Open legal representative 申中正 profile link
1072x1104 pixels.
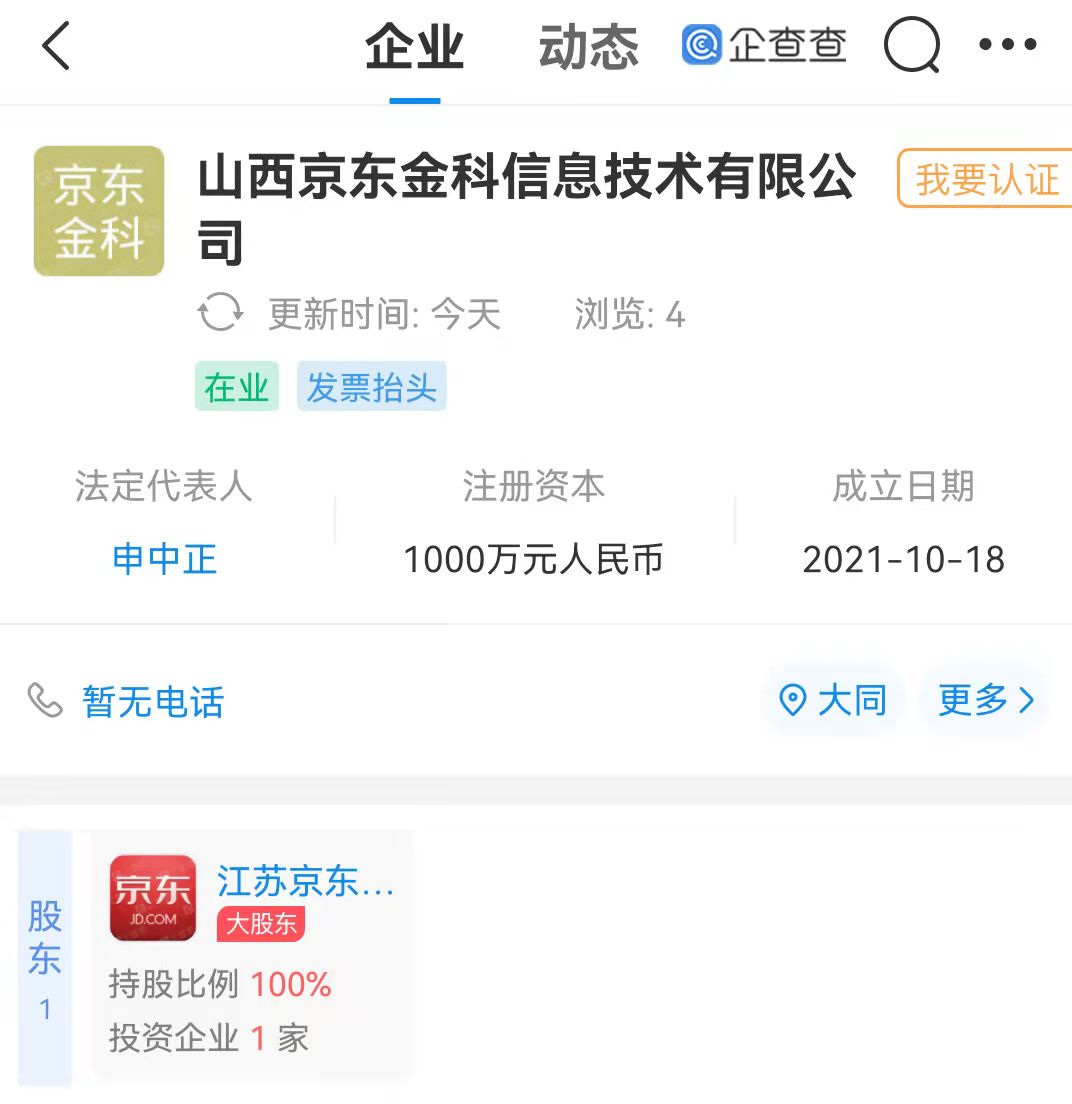[x=163, y=560]
